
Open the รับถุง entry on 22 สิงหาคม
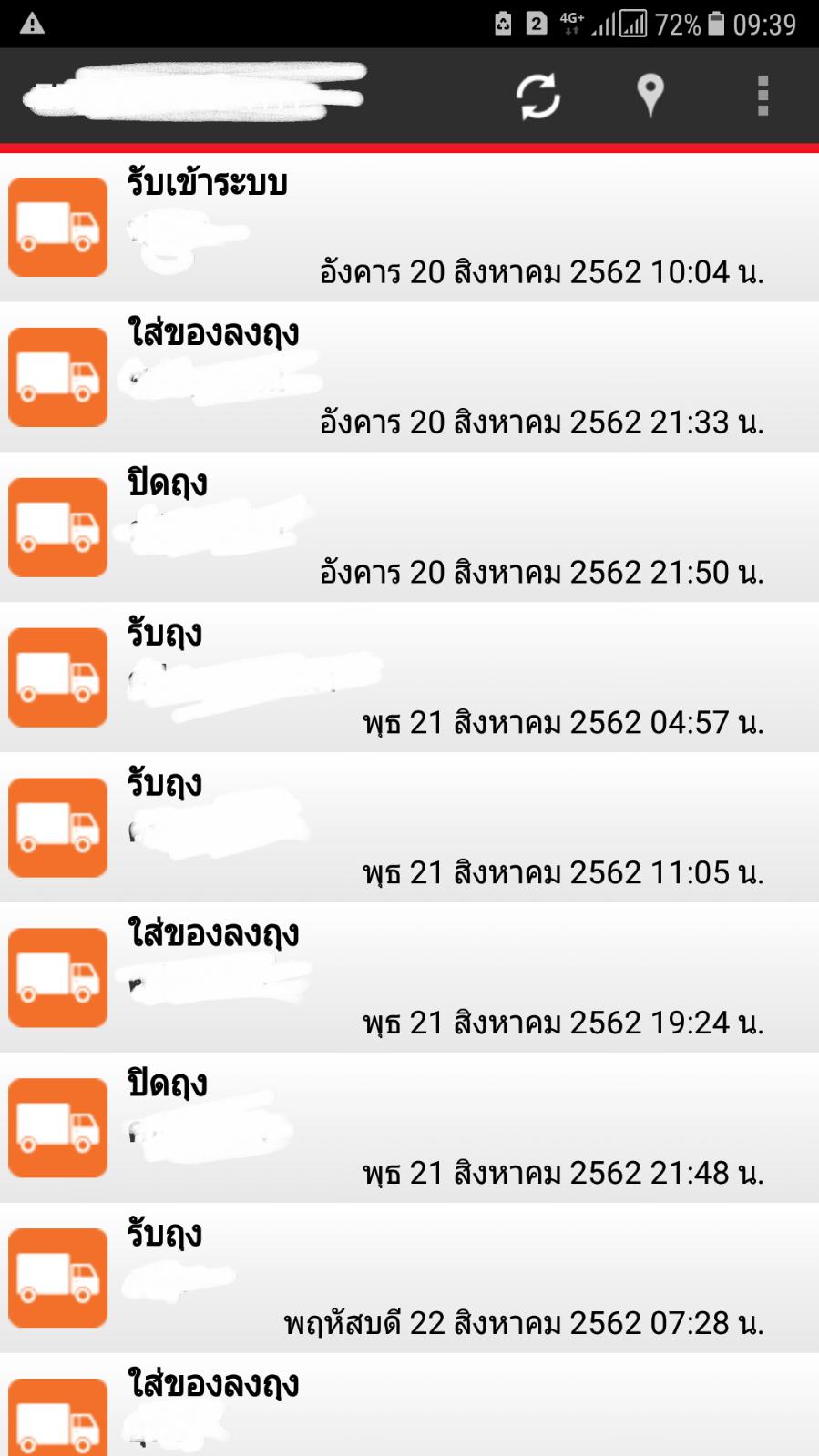point(410,1278)
